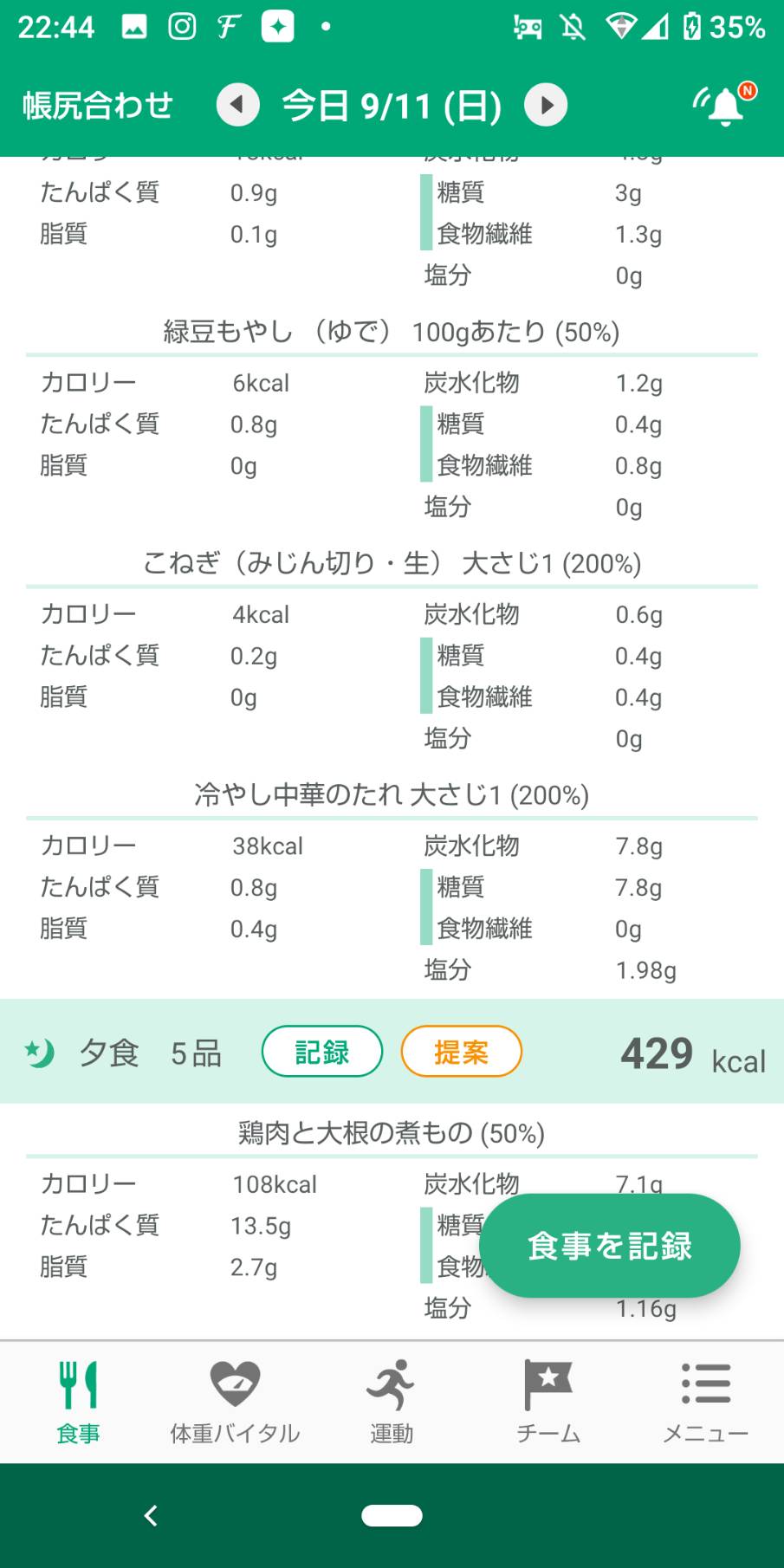Open the チーム tab

click(x=548, y=1403)
